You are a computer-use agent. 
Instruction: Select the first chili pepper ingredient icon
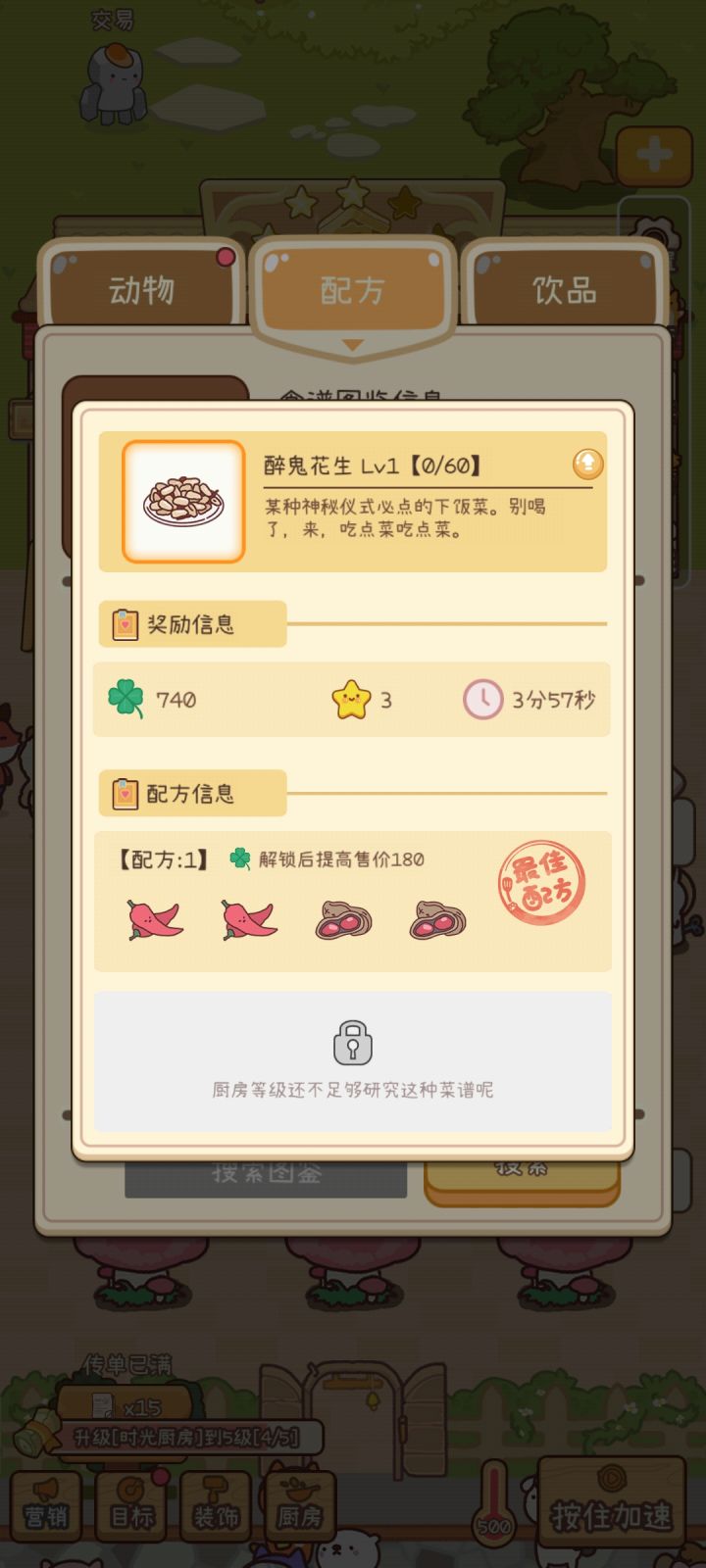155,919
